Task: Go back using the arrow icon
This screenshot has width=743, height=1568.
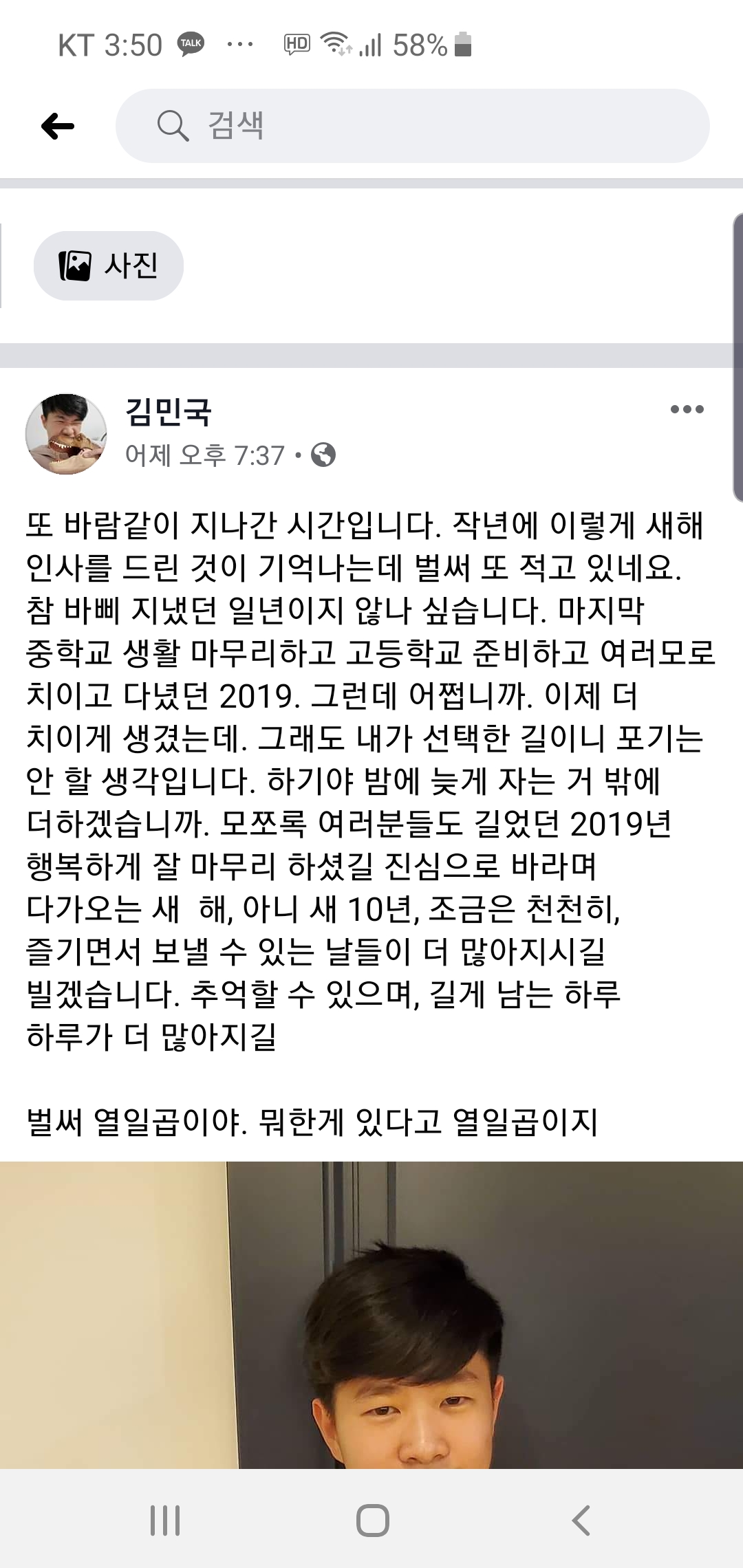Action: 58,126
